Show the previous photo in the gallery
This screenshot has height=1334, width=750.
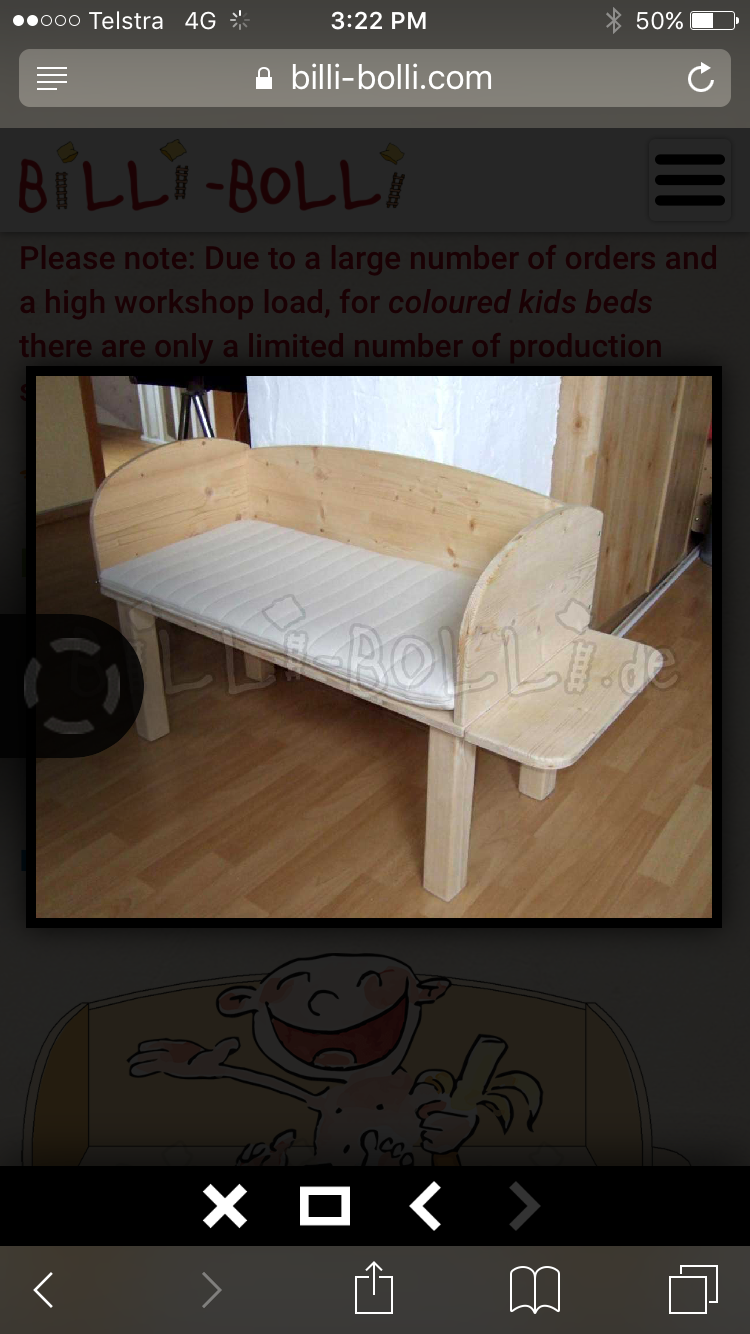pyautogui.click(x=425, y=1207)
